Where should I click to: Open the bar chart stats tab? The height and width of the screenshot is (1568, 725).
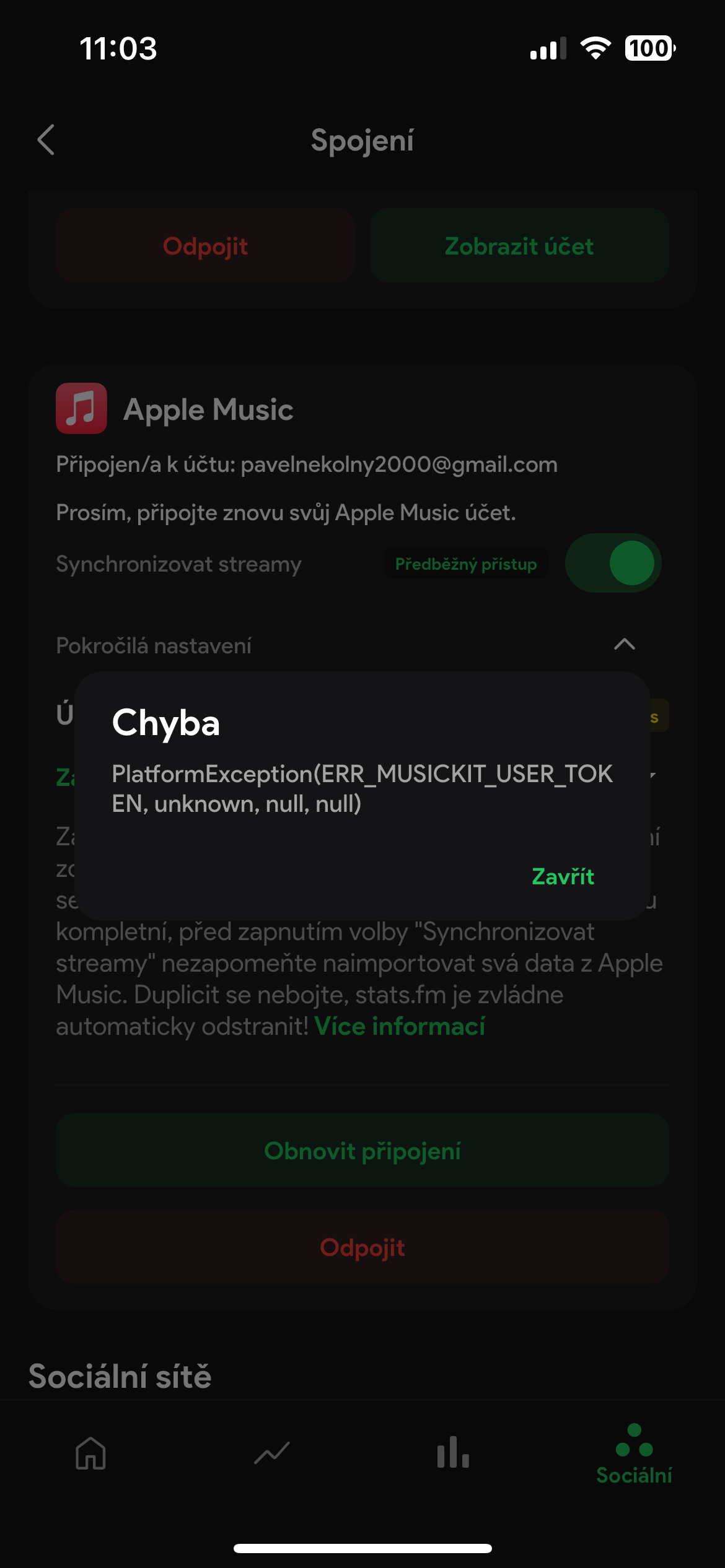[x=453, y=1453]
